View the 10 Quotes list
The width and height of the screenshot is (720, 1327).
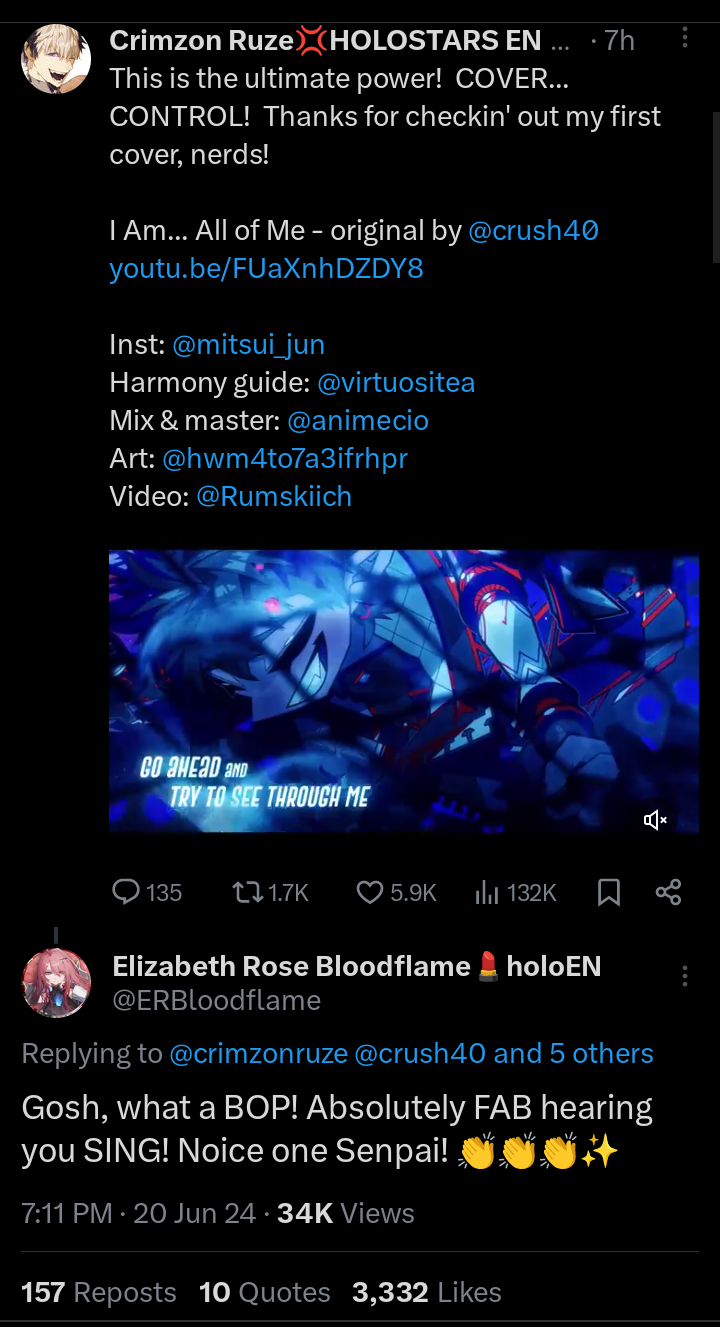[x=265, y=1292]
